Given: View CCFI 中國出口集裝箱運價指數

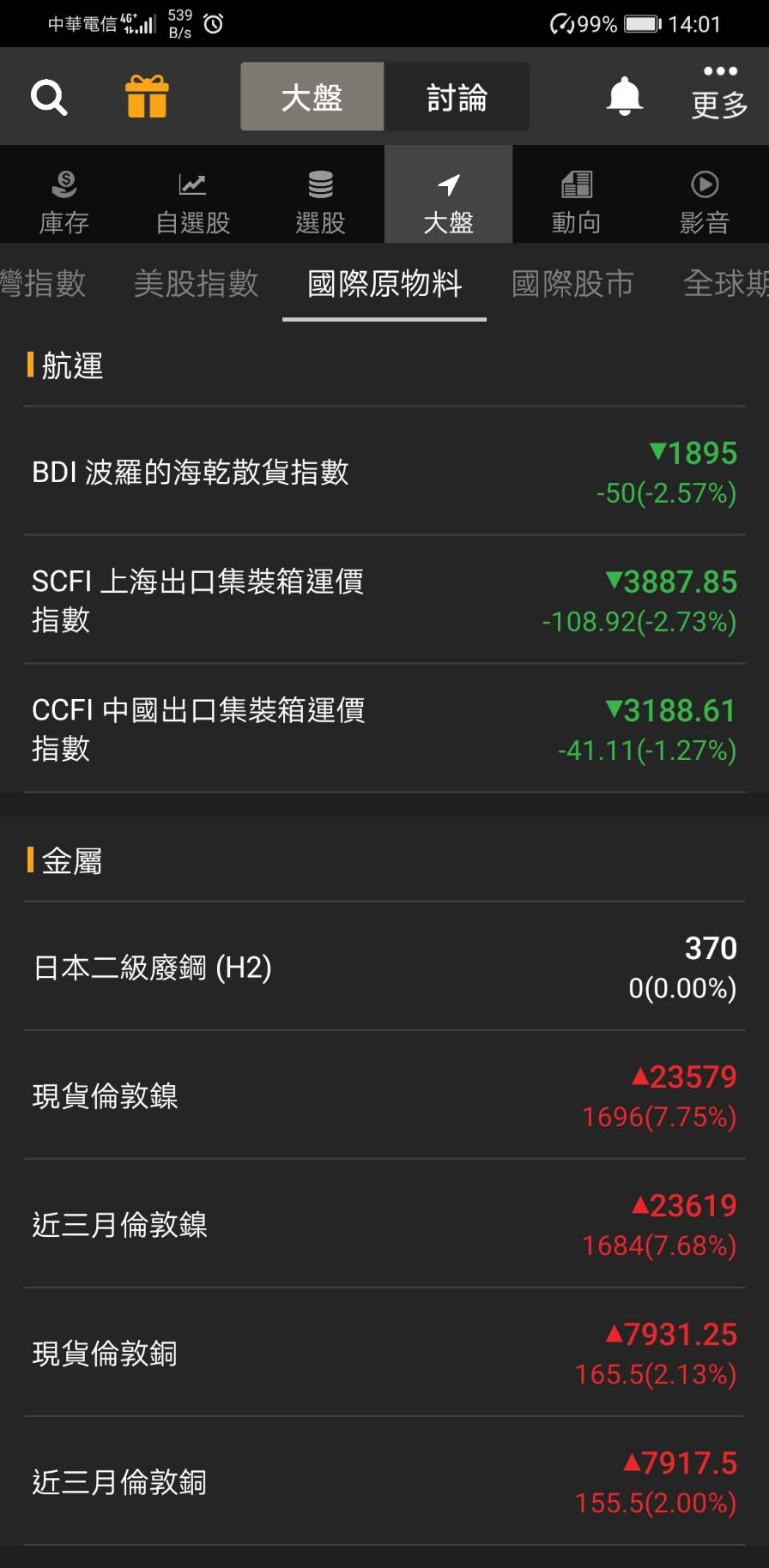Looking at the screenshot, I should [384, 729].
